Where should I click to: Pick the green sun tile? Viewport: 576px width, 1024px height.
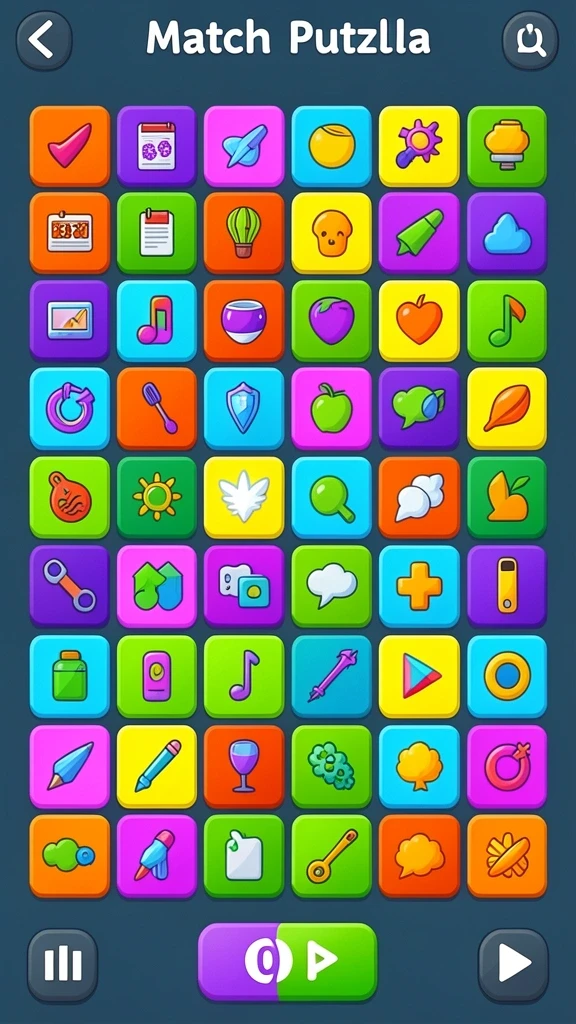157,497
